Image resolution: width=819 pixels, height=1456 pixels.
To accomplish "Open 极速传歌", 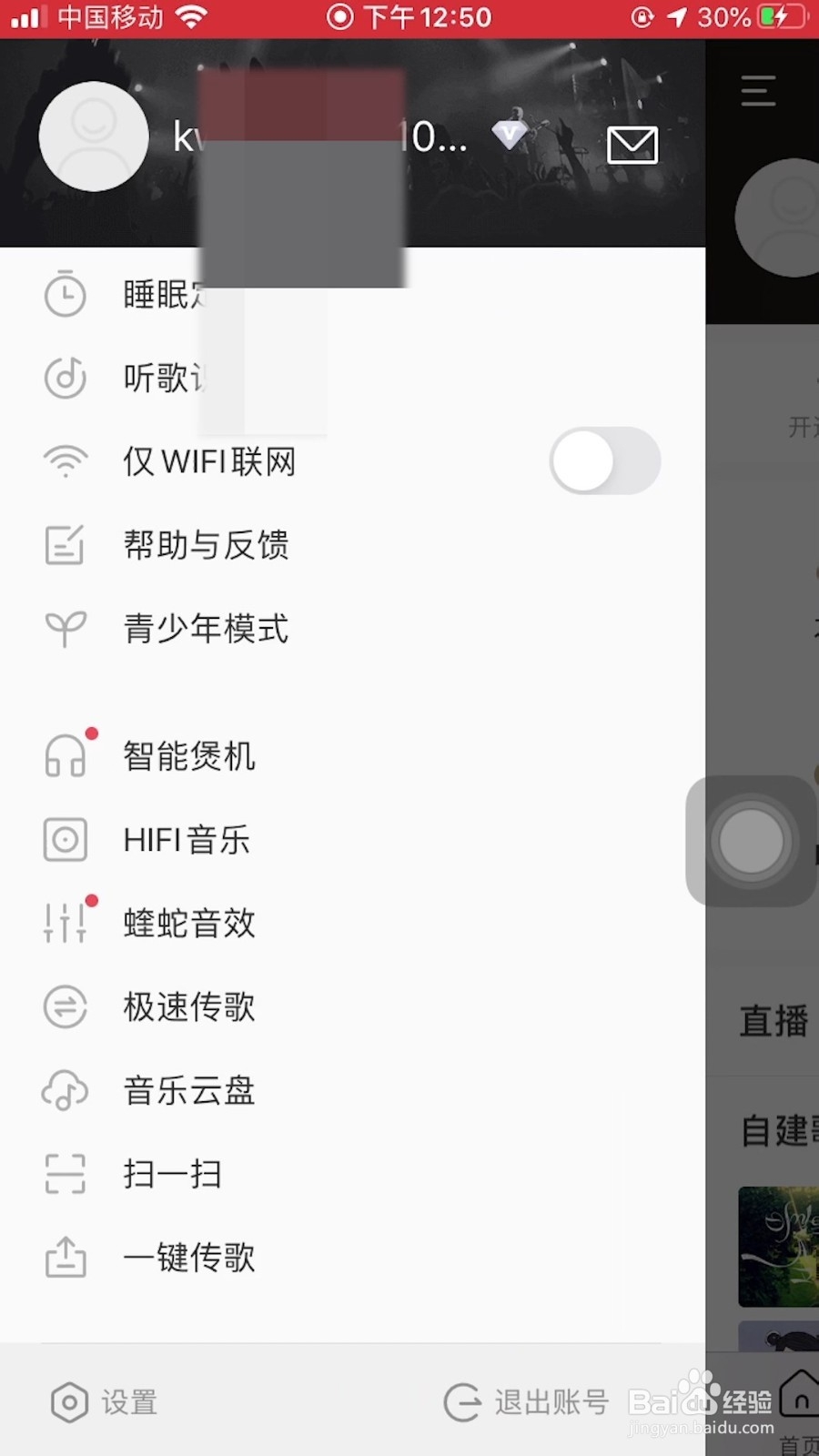I will click(352, 1007).
